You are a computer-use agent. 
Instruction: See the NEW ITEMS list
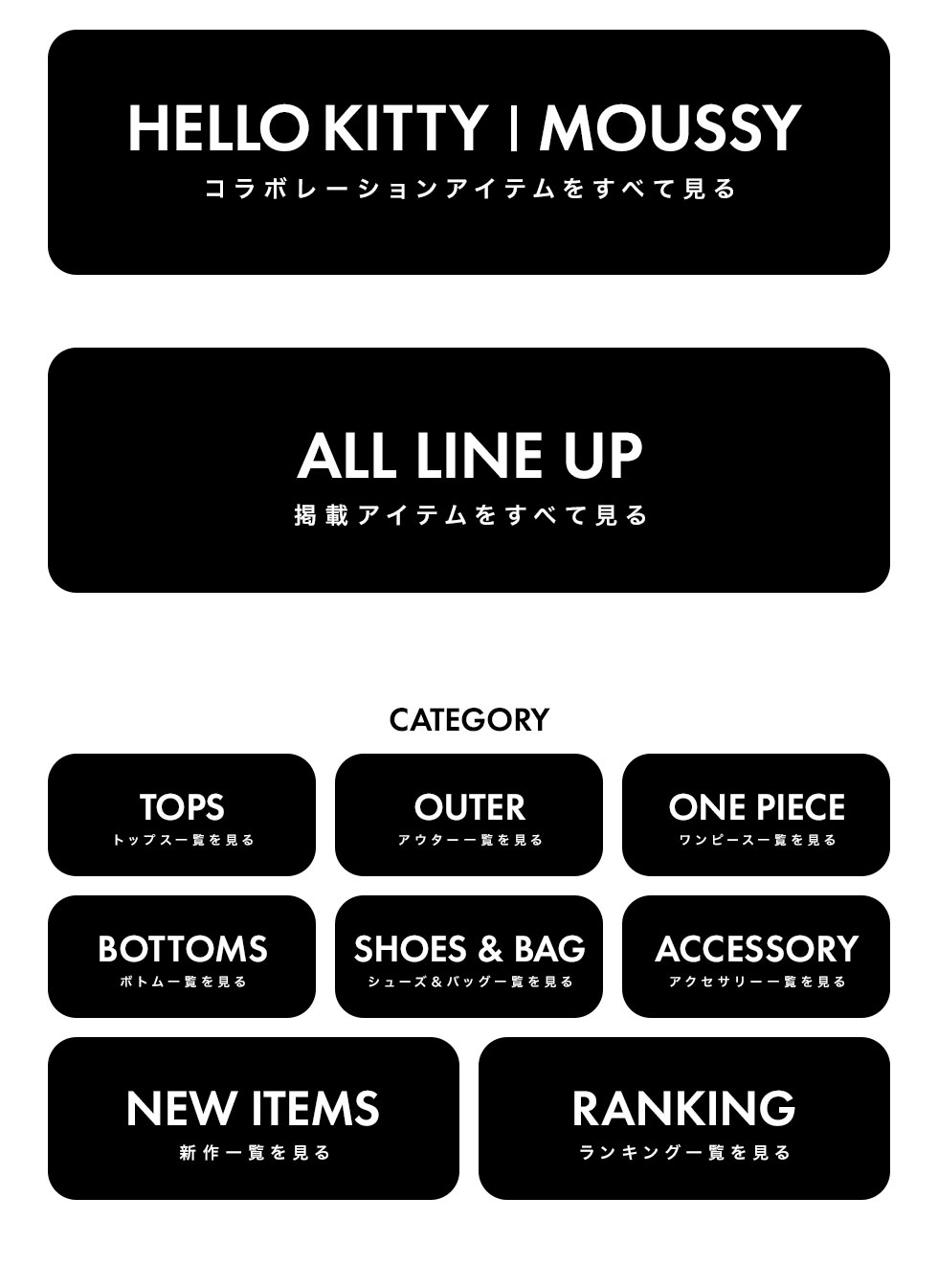254,1119
